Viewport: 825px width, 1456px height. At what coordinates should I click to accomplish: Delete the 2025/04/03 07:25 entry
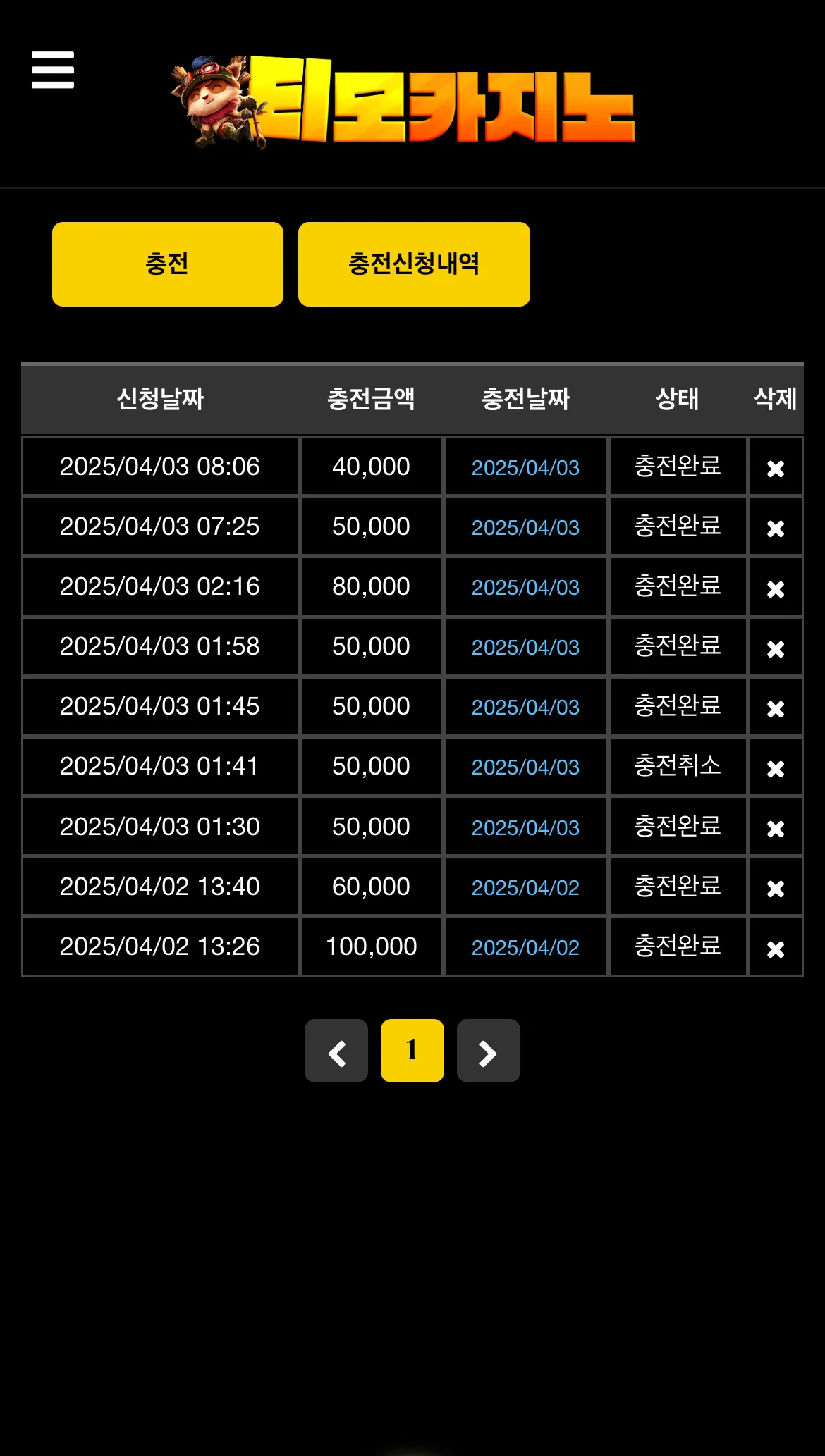coord(776,529)
